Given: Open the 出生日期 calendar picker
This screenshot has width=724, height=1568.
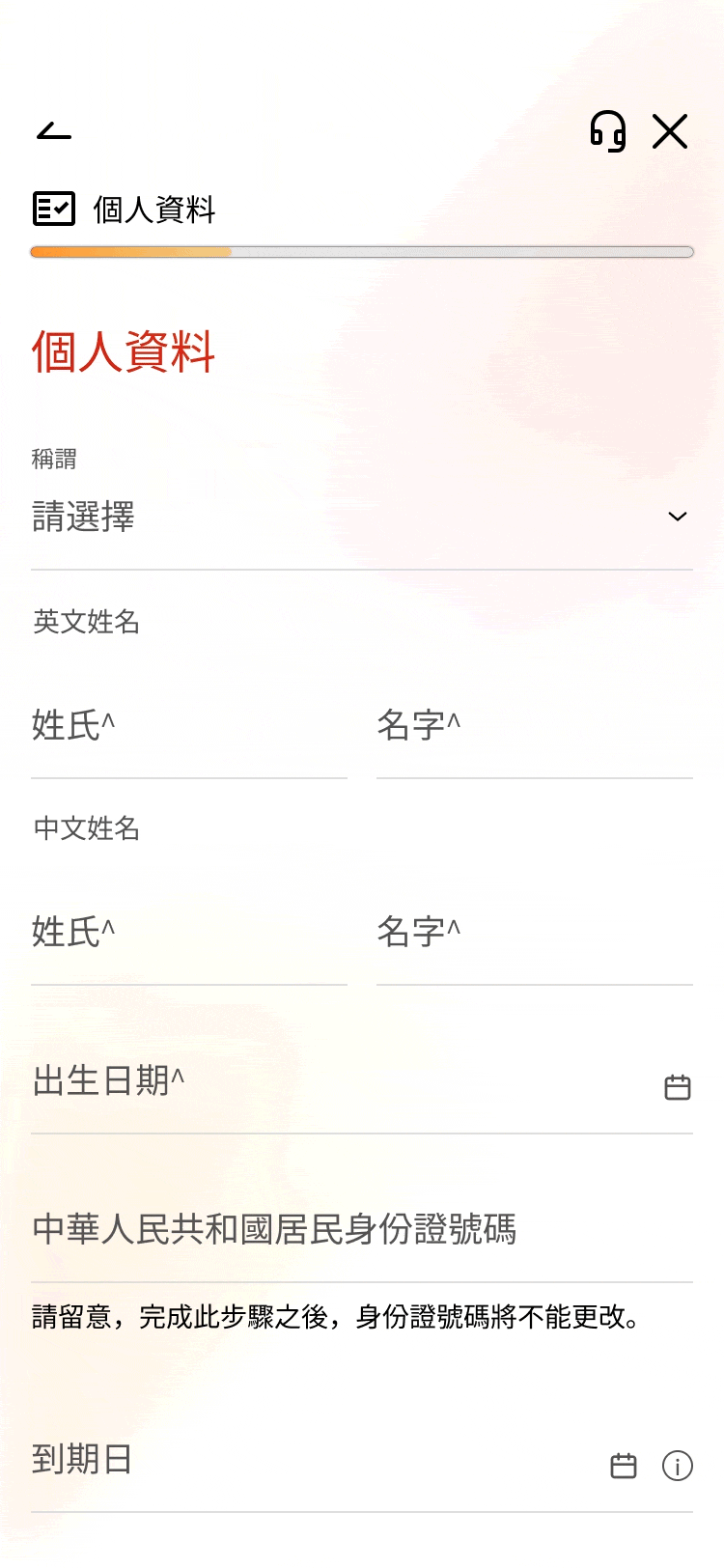Looking at the screenshot, I should click(678, 1087).
